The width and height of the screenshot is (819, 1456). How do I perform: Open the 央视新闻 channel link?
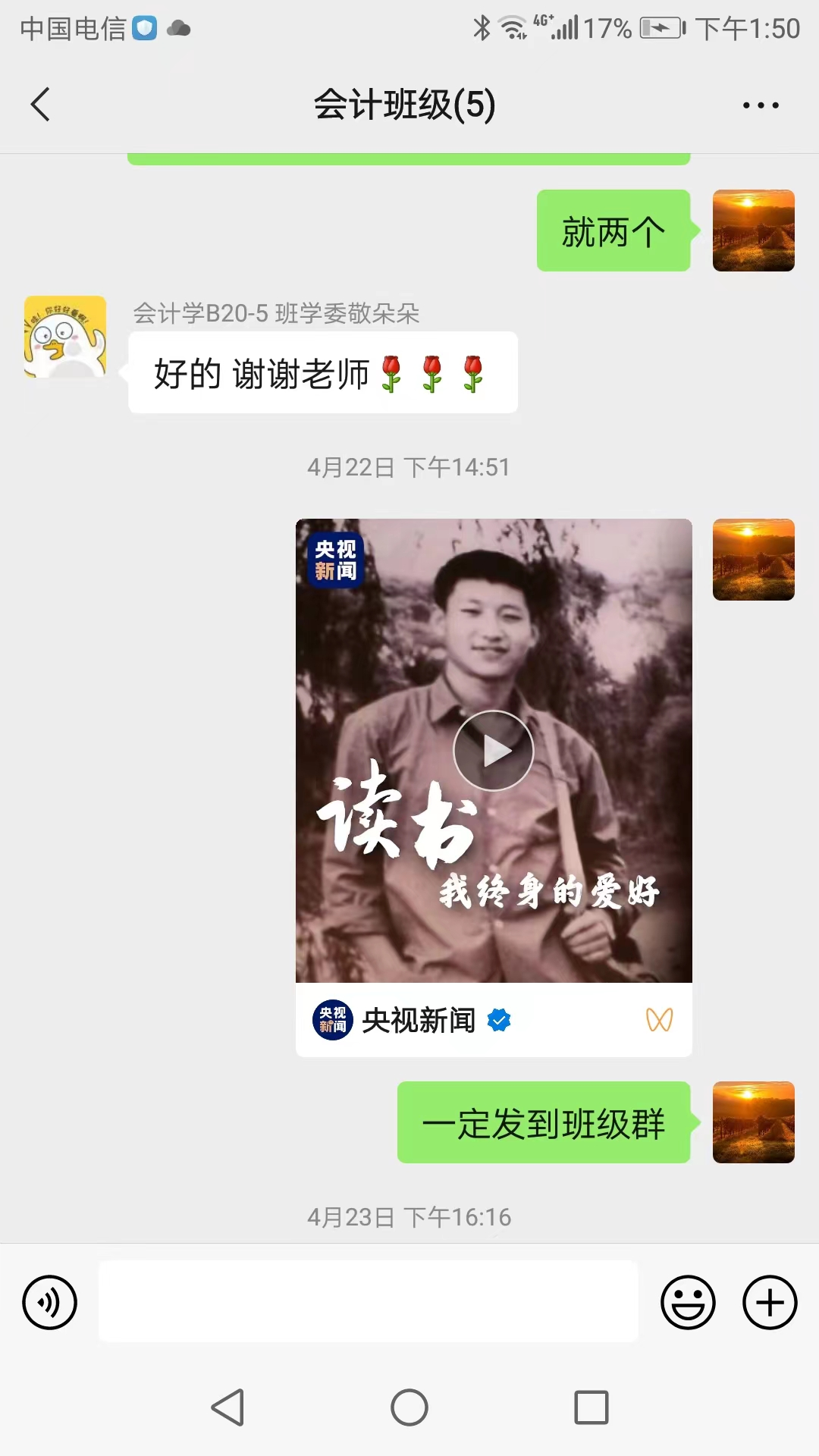(419, 1021)
